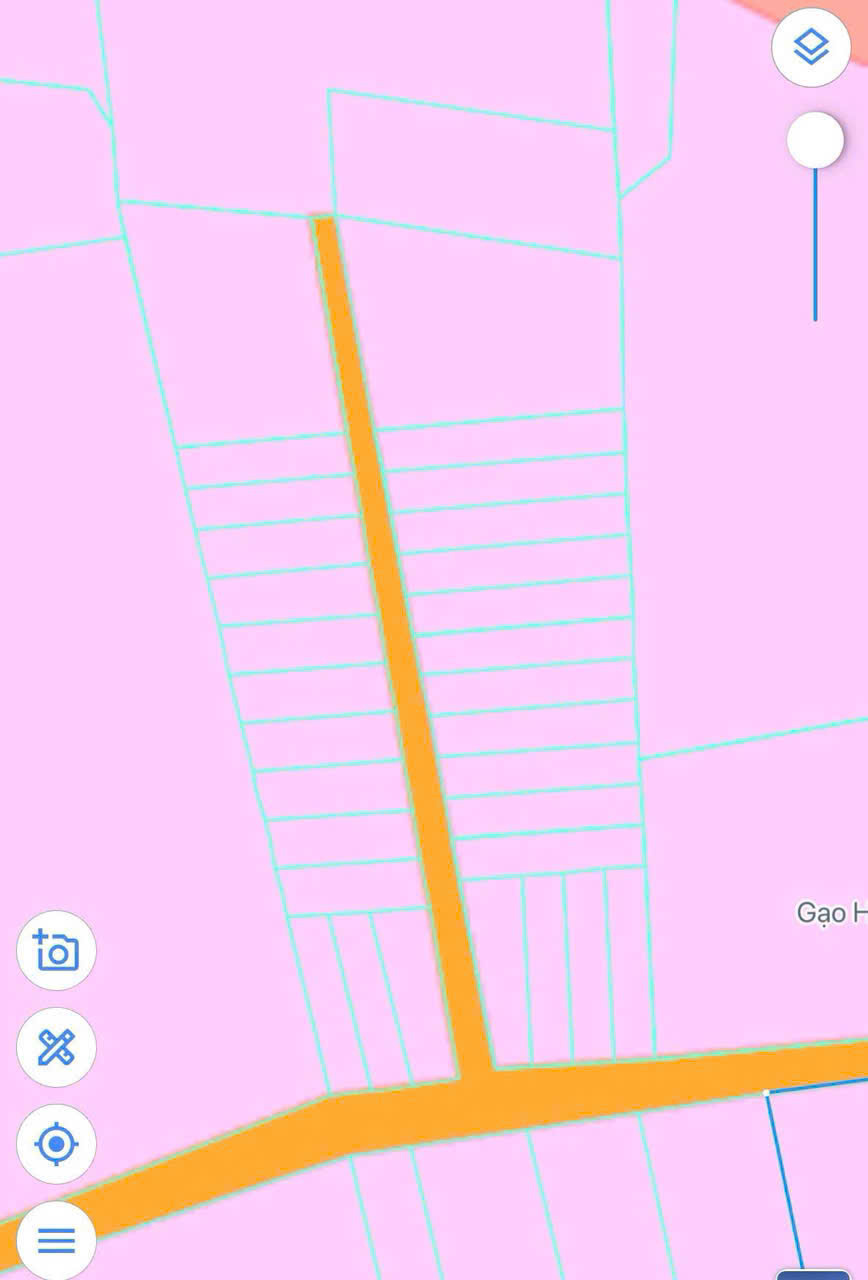Viewport: 868px width, 1280px height.
Task: Open the hamburger menu
Action: click(x=56, y=1241)
